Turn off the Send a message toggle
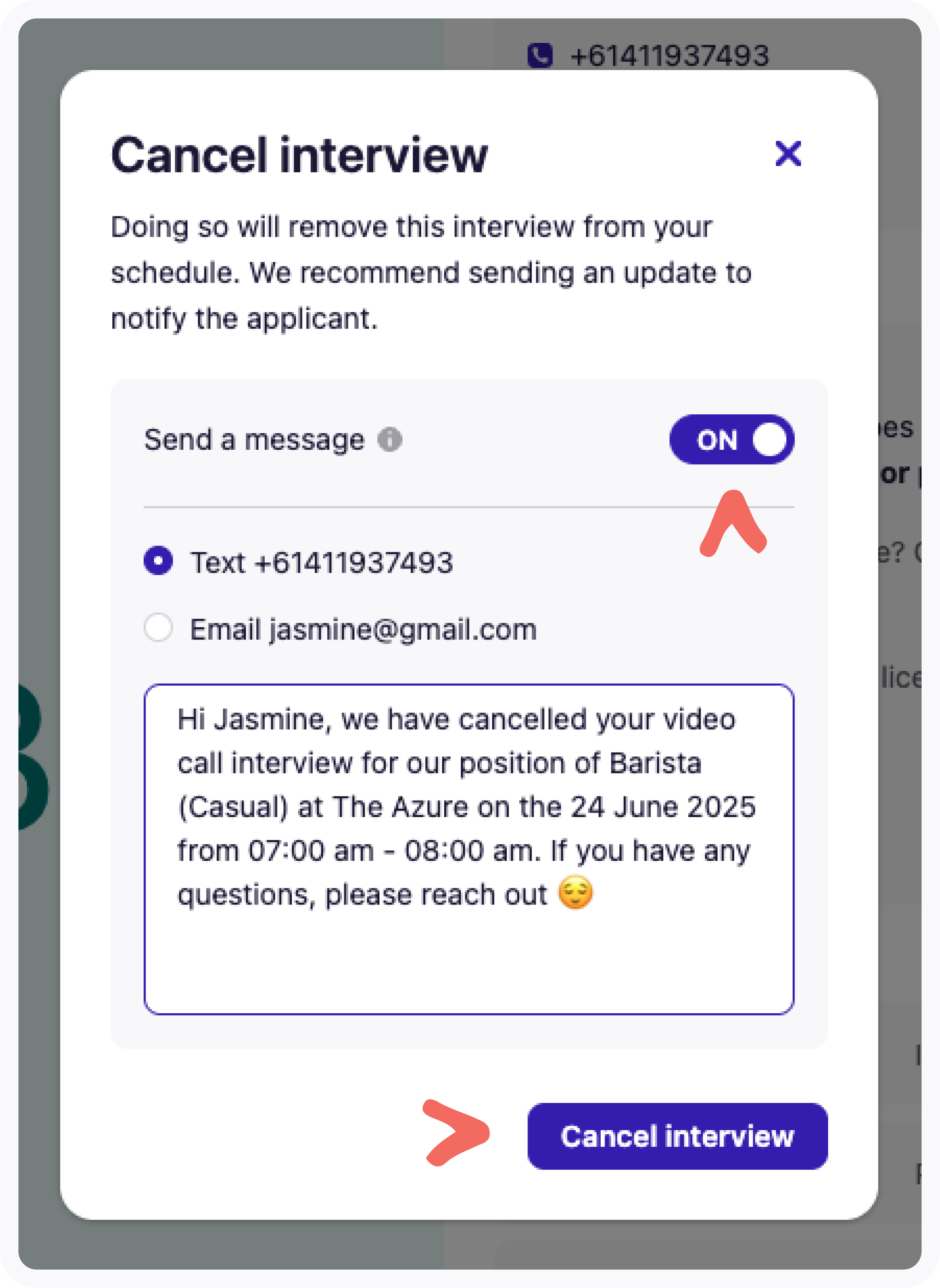Viewport: 940px width, 1288px height. tap(732, 440)
